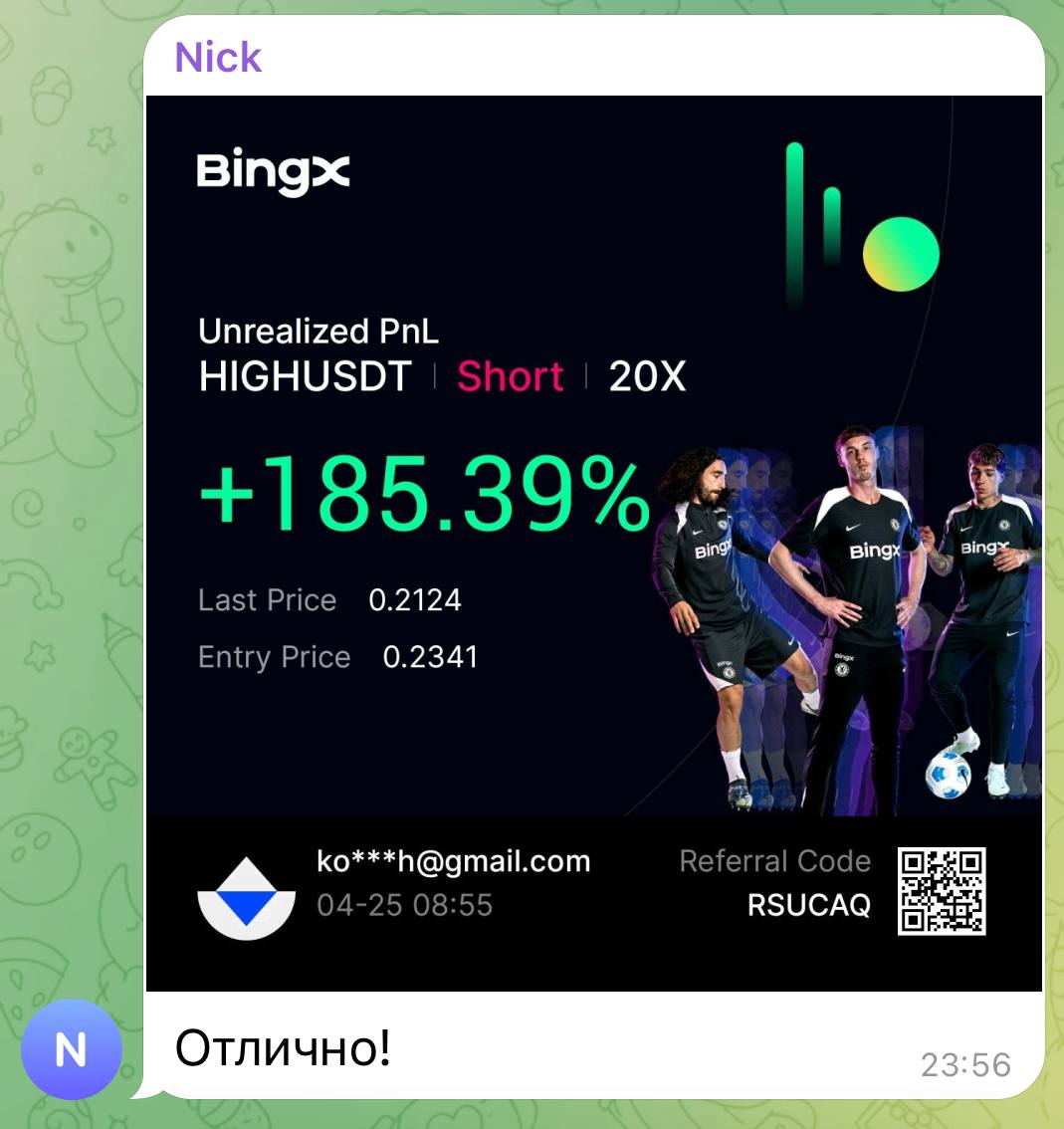Viewport: 1064px width, 1129px height.
Task: Tap Nick's round avatar with letter N
Action: pyautogui.click(x=71, y=1048)
